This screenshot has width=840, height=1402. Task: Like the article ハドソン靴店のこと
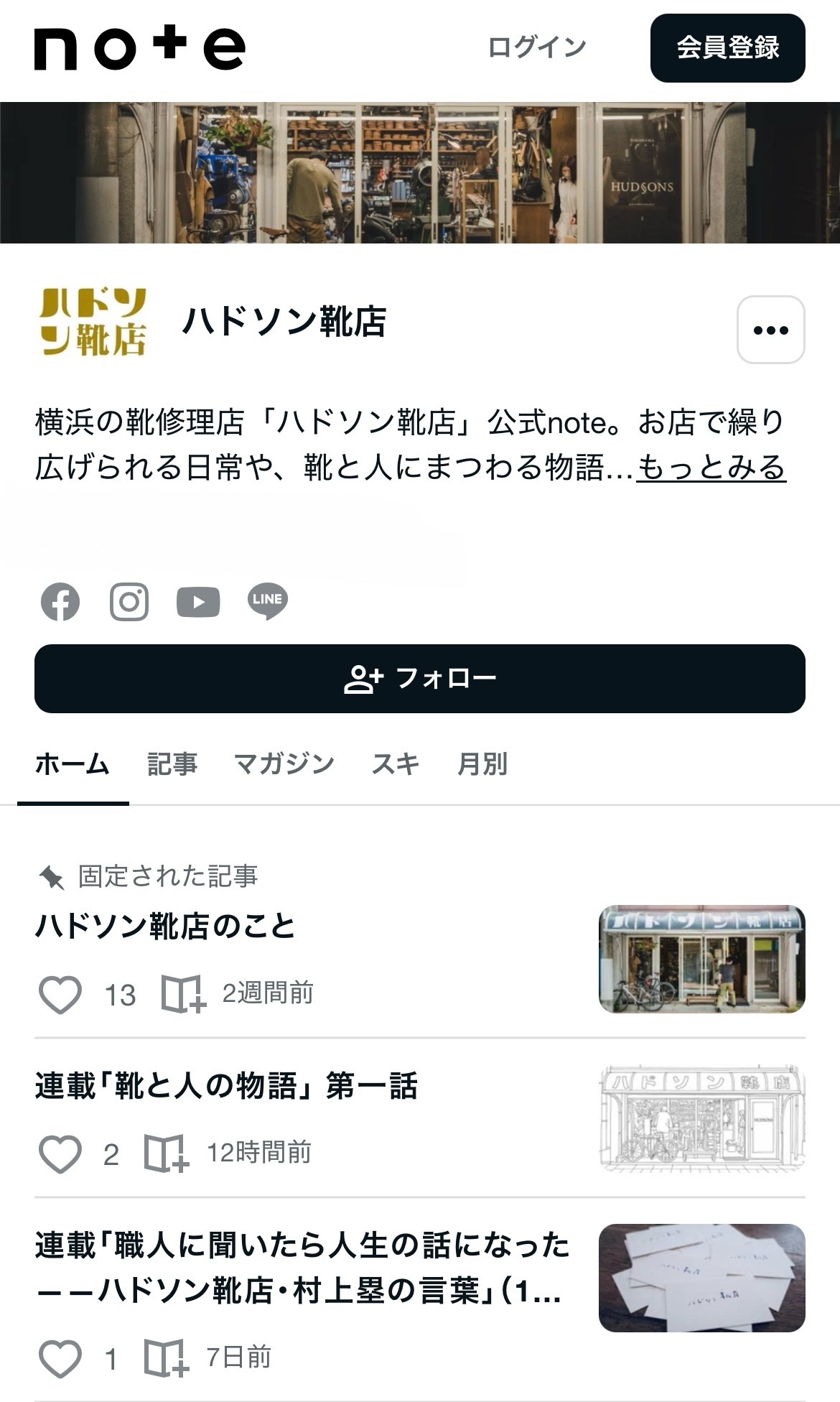pyautogui.click(x=60, y=995)
